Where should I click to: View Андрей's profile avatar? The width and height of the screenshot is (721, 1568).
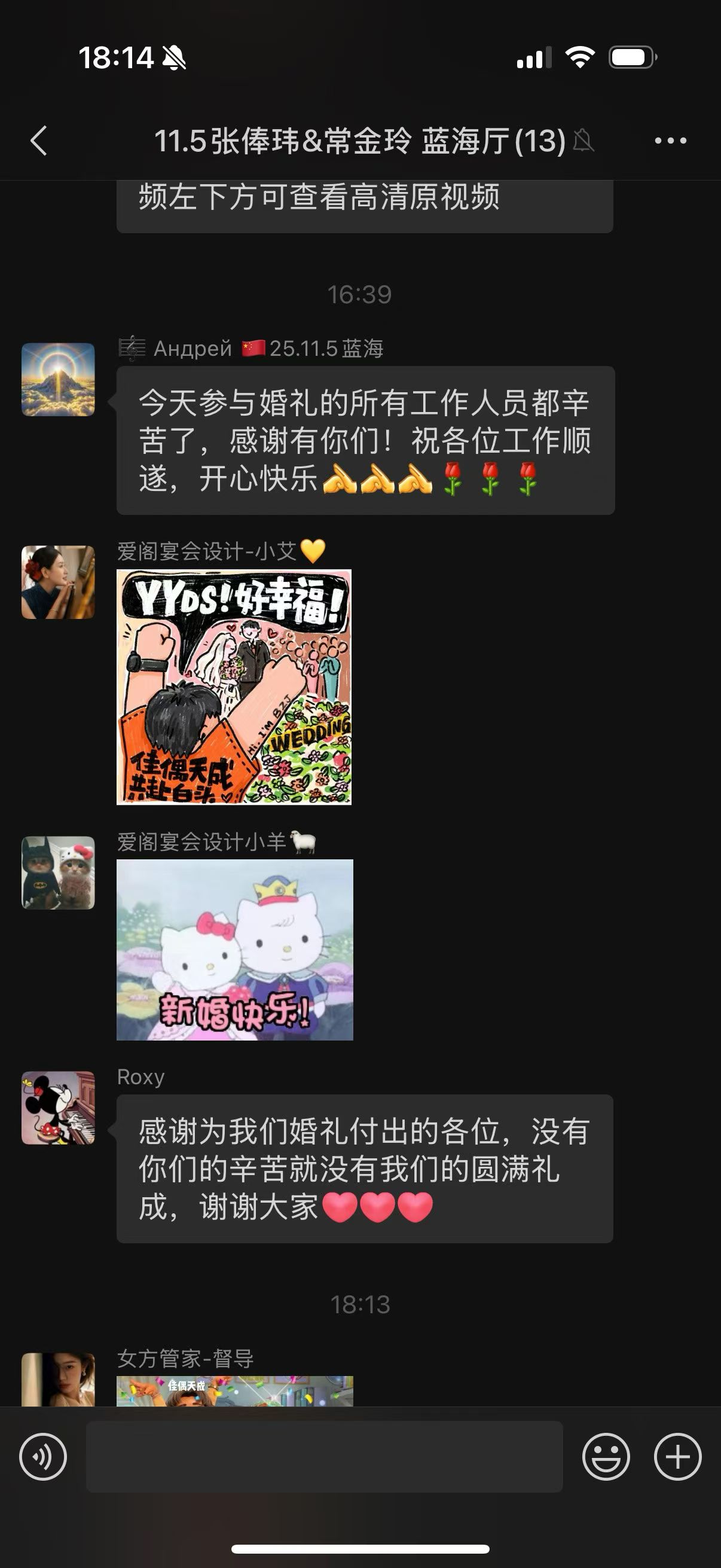(x=59, y=379)
